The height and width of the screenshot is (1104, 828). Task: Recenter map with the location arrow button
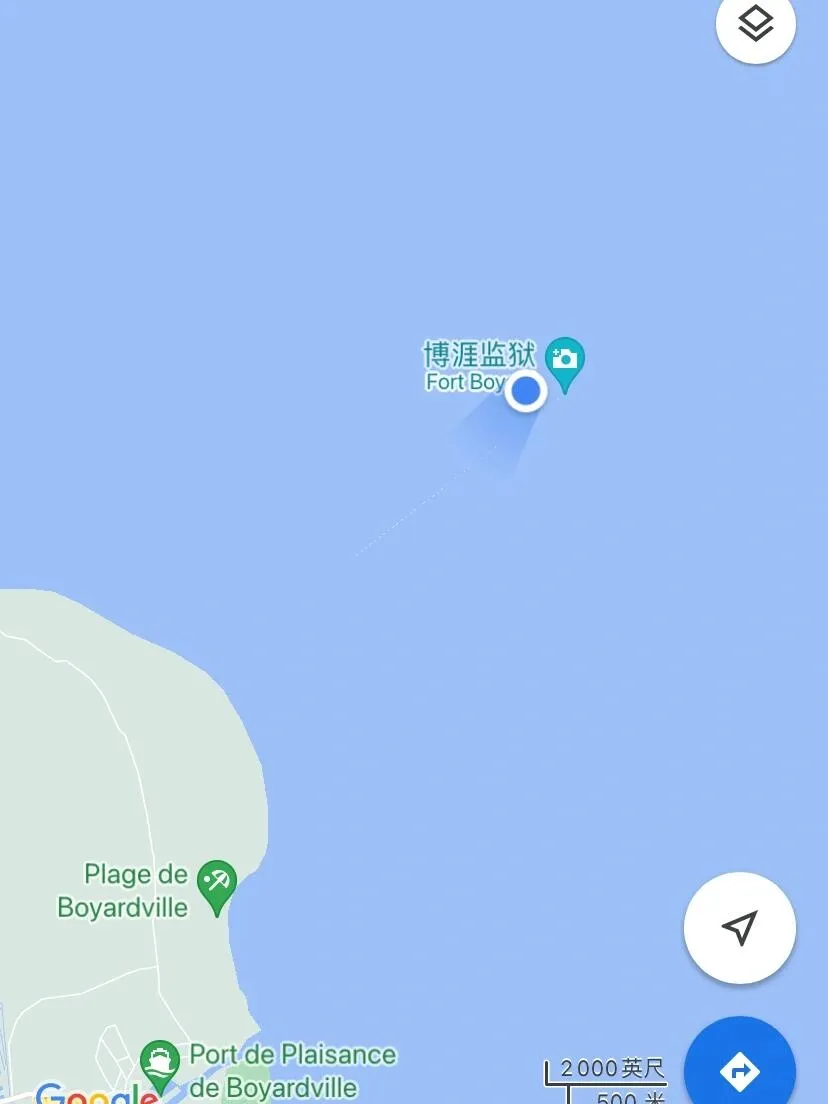[x=739, y=928]
